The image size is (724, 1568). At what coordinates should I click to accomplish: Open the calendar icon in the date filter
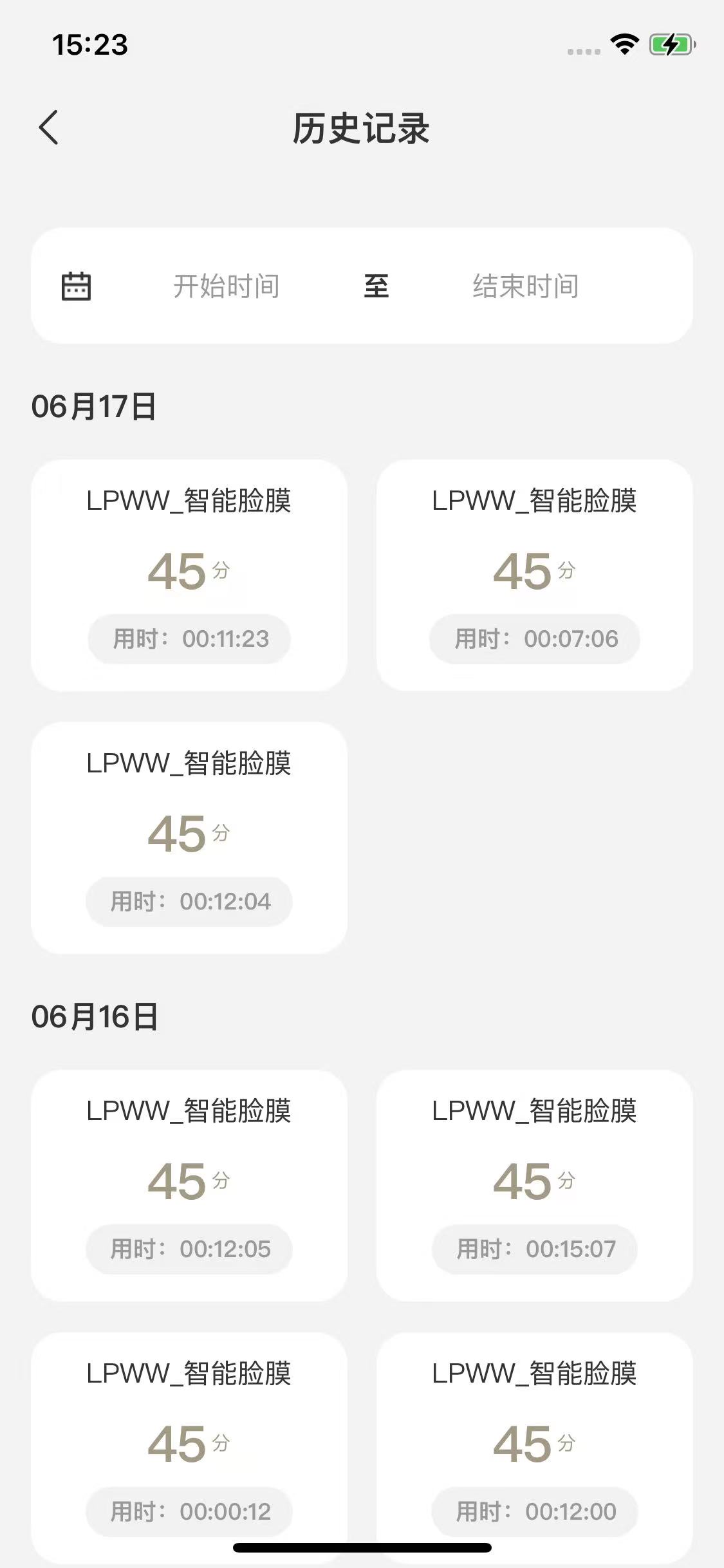pos(76,286)
